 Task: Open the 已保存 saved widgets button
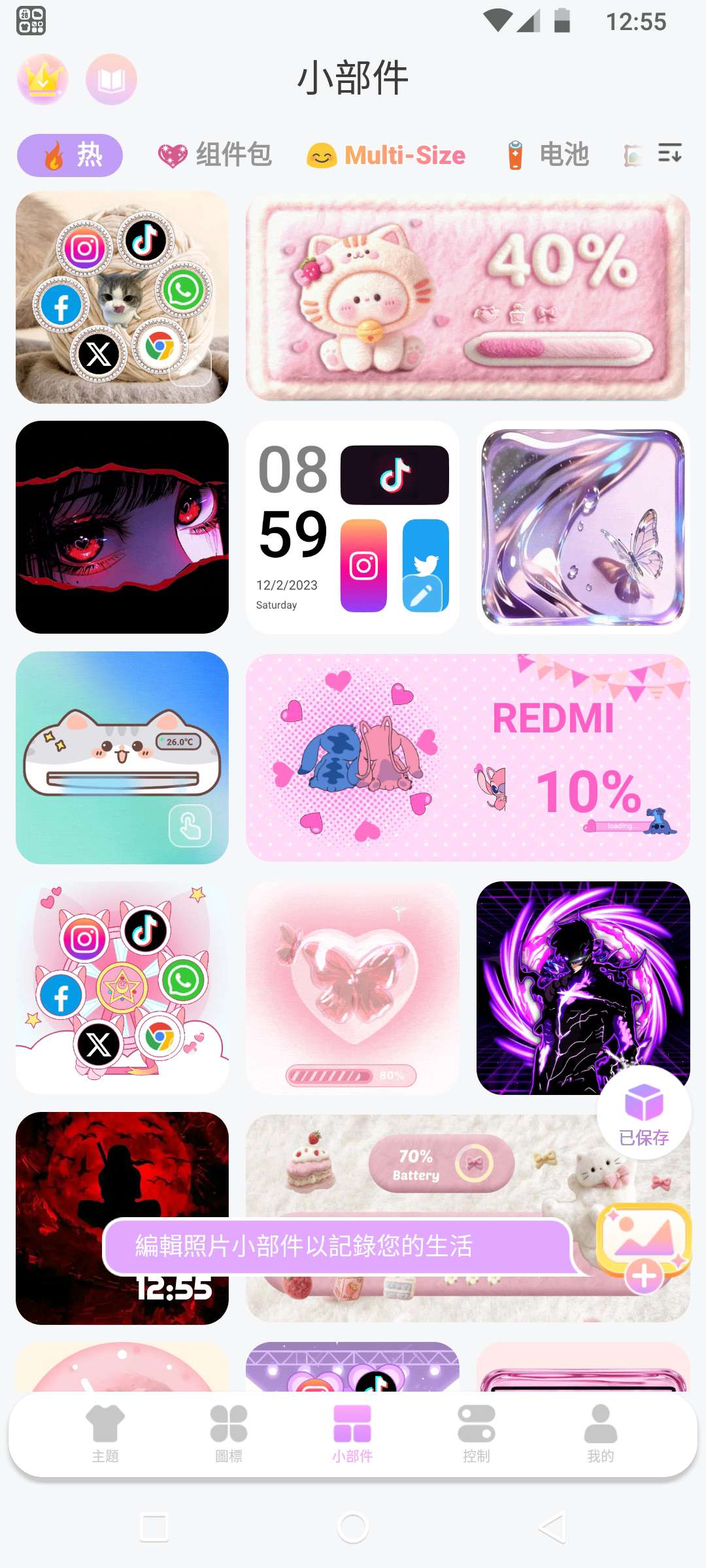(644, 1113)
